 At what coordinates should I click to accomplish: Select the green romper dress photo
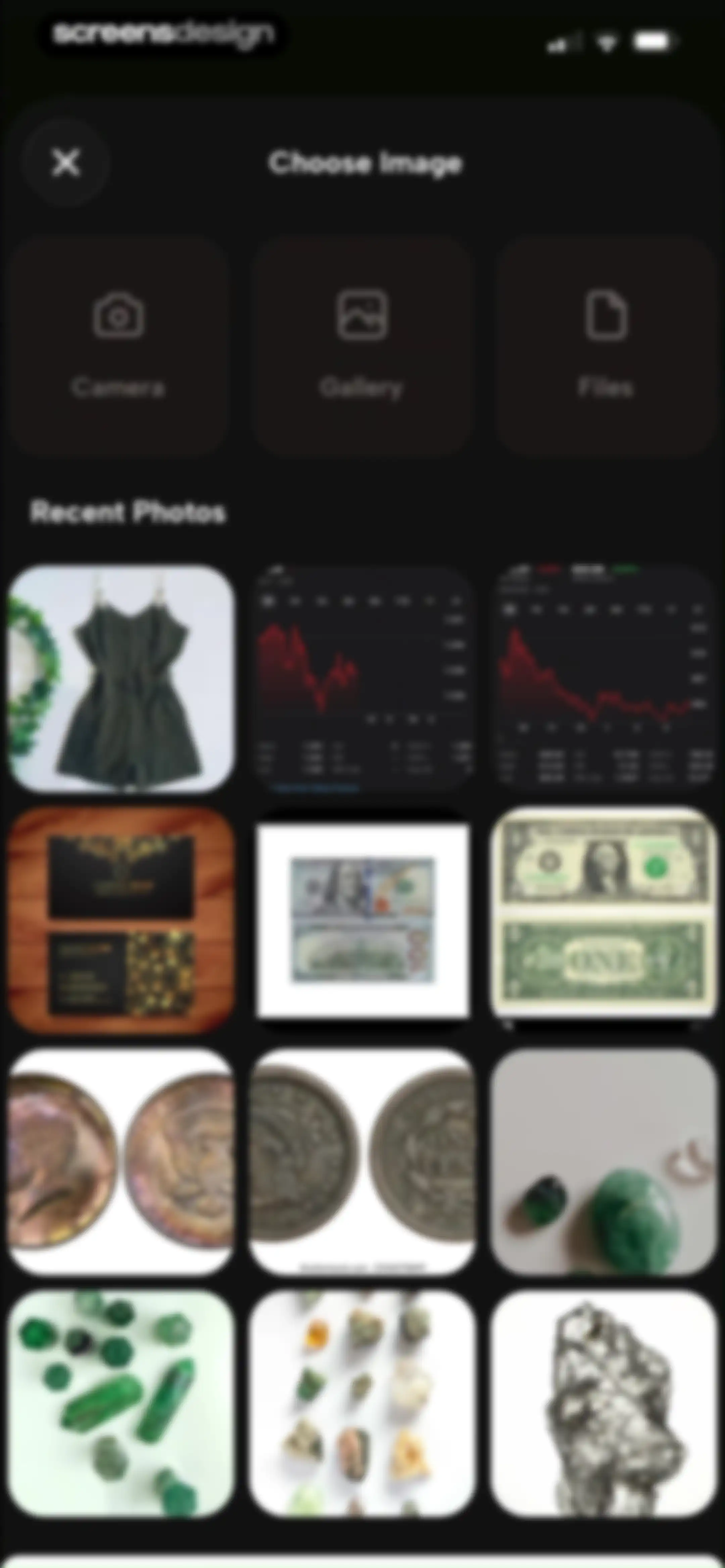click(x=120, y=678)
